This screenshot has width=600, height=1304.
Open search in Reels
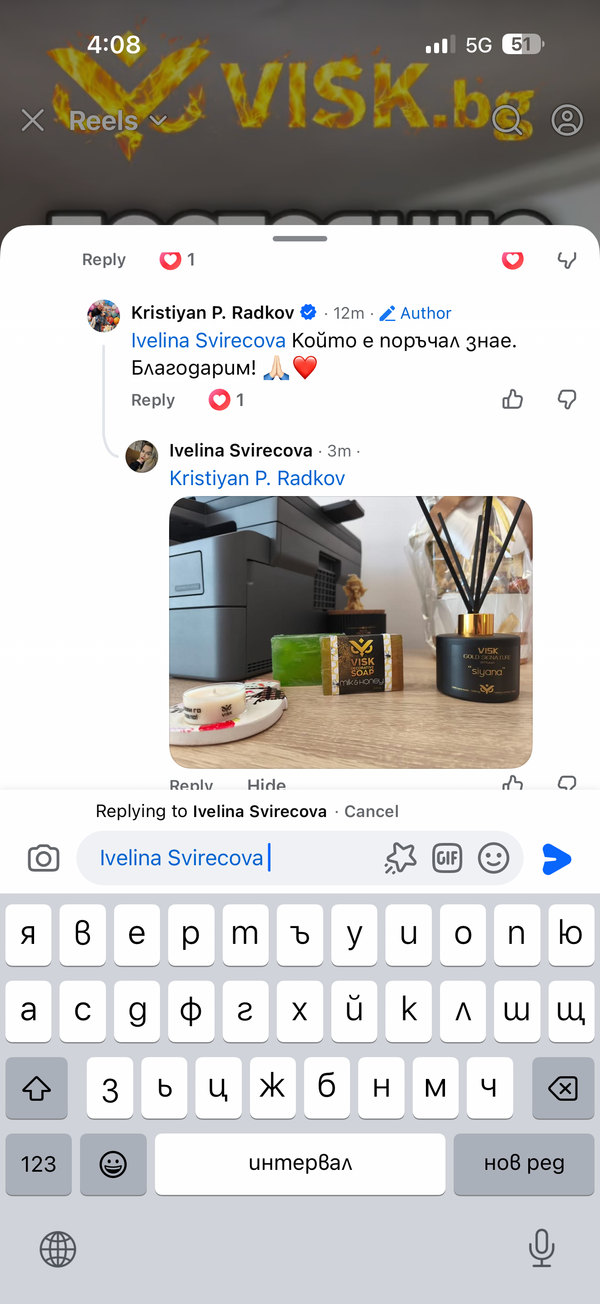click(x=507, y=121)
